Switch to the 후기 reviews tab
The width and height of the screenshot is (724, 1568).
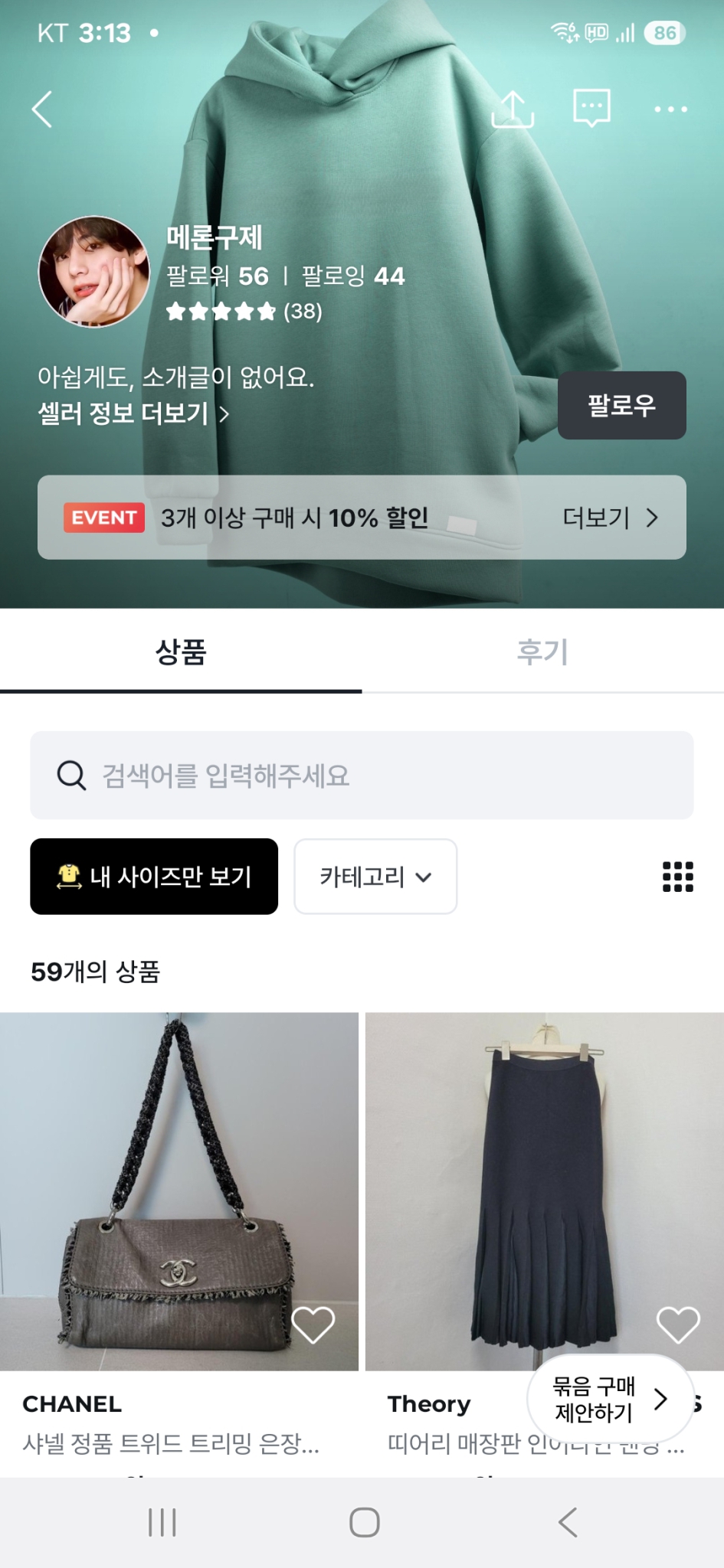[x=542, y=652]
